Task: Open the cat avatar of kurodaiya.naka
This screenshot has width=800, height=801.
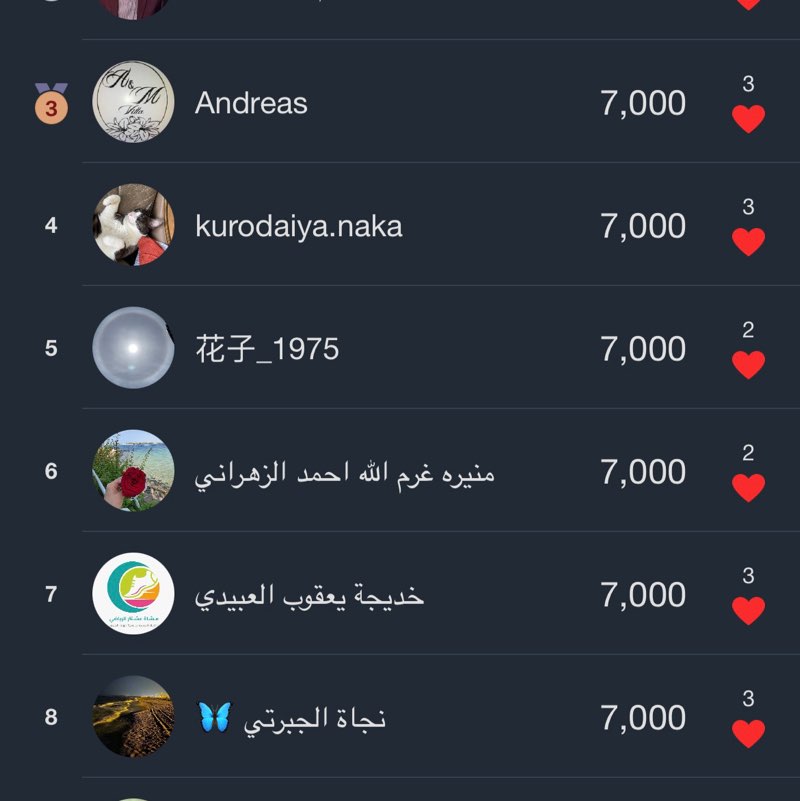Action: pyautogui.click(x=133, y=225)
